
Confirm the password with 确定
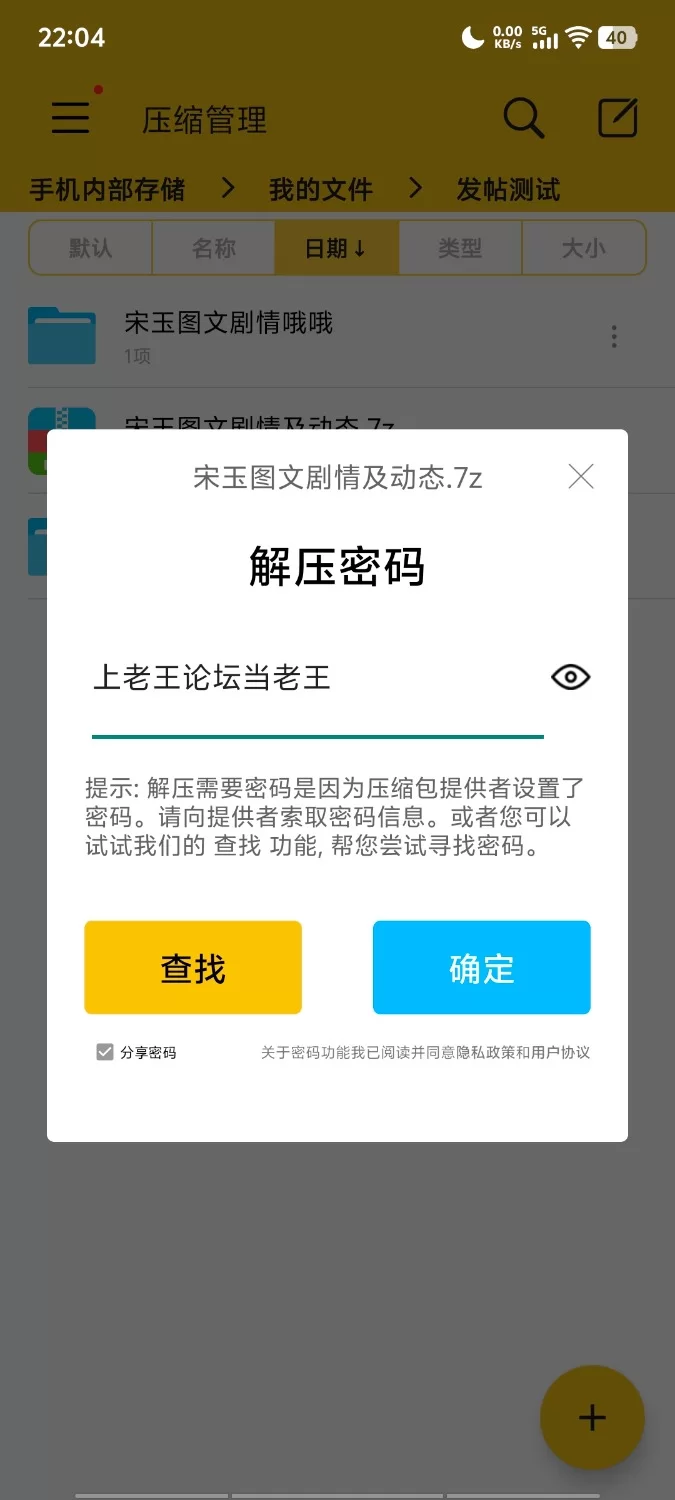point(481,968)
